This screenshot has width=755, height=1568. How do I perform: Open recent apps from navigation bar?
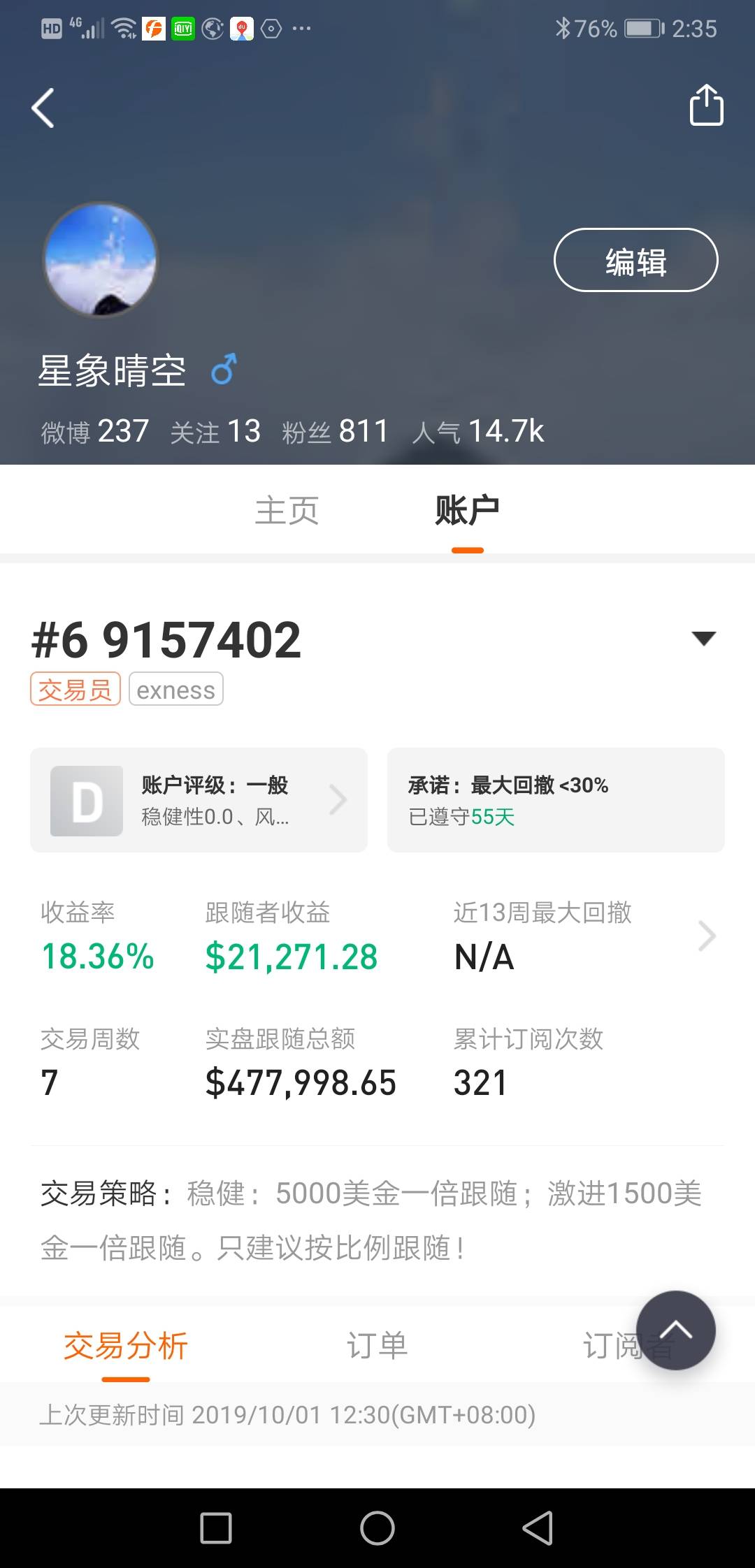(216, 1528)
